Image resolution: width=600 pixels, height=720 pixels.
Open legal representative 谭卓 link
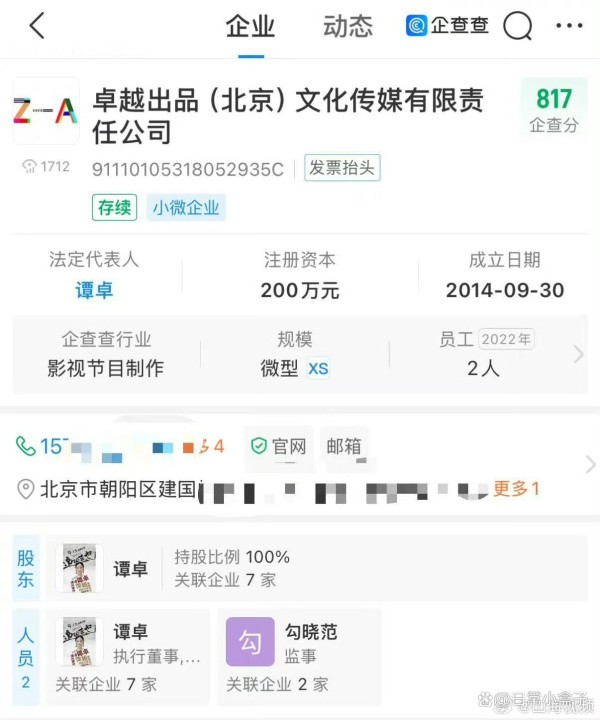pyautogui.click(x=94, y=291)
